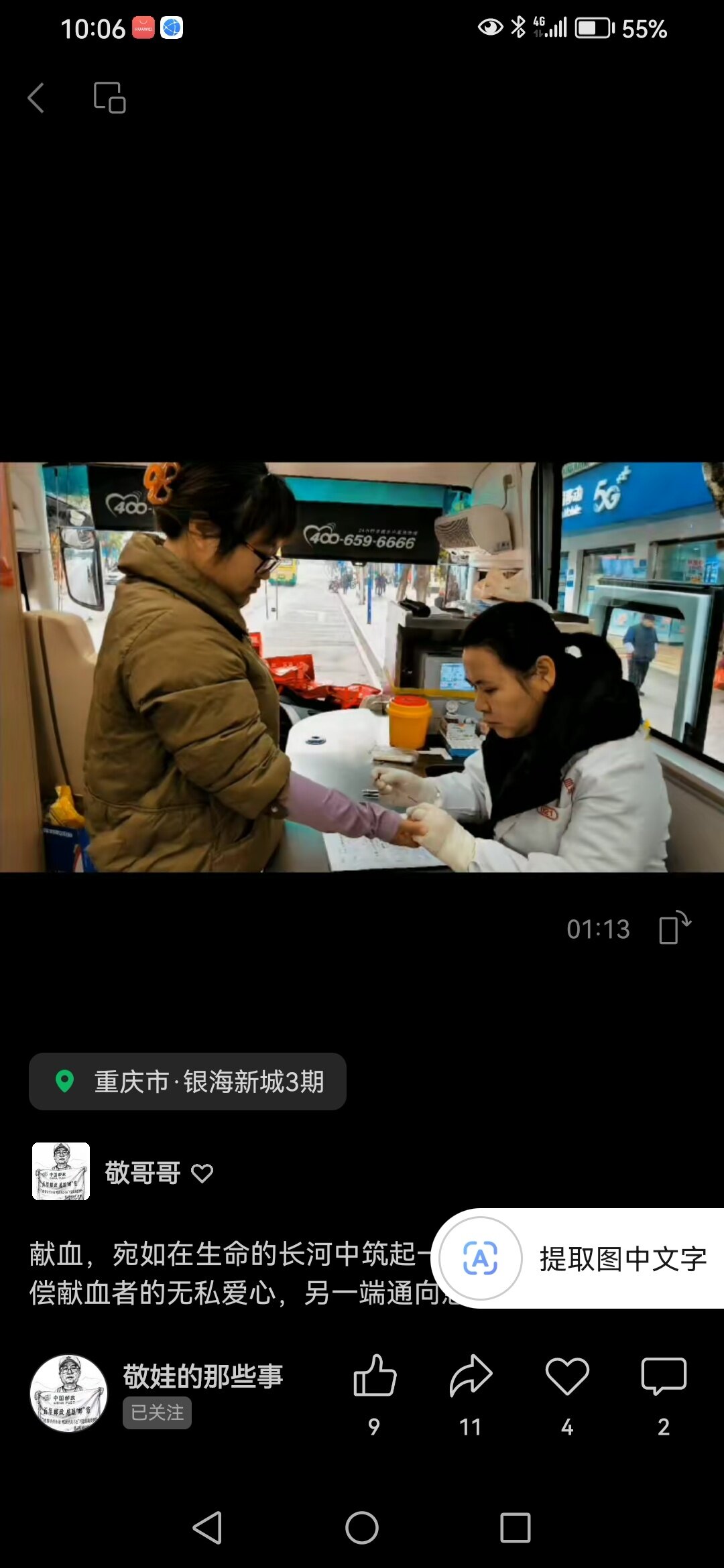Rotate video to fullscreen
The width and height of the screenshot is (724, 1568).
(x=674, y=928)
